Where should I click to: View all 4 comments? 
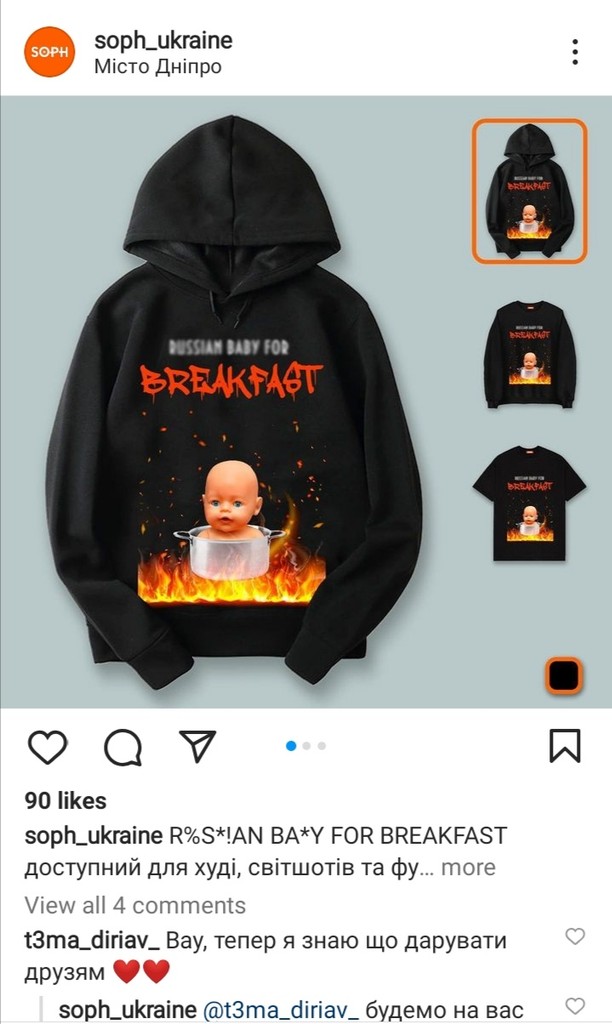[135, 906]
